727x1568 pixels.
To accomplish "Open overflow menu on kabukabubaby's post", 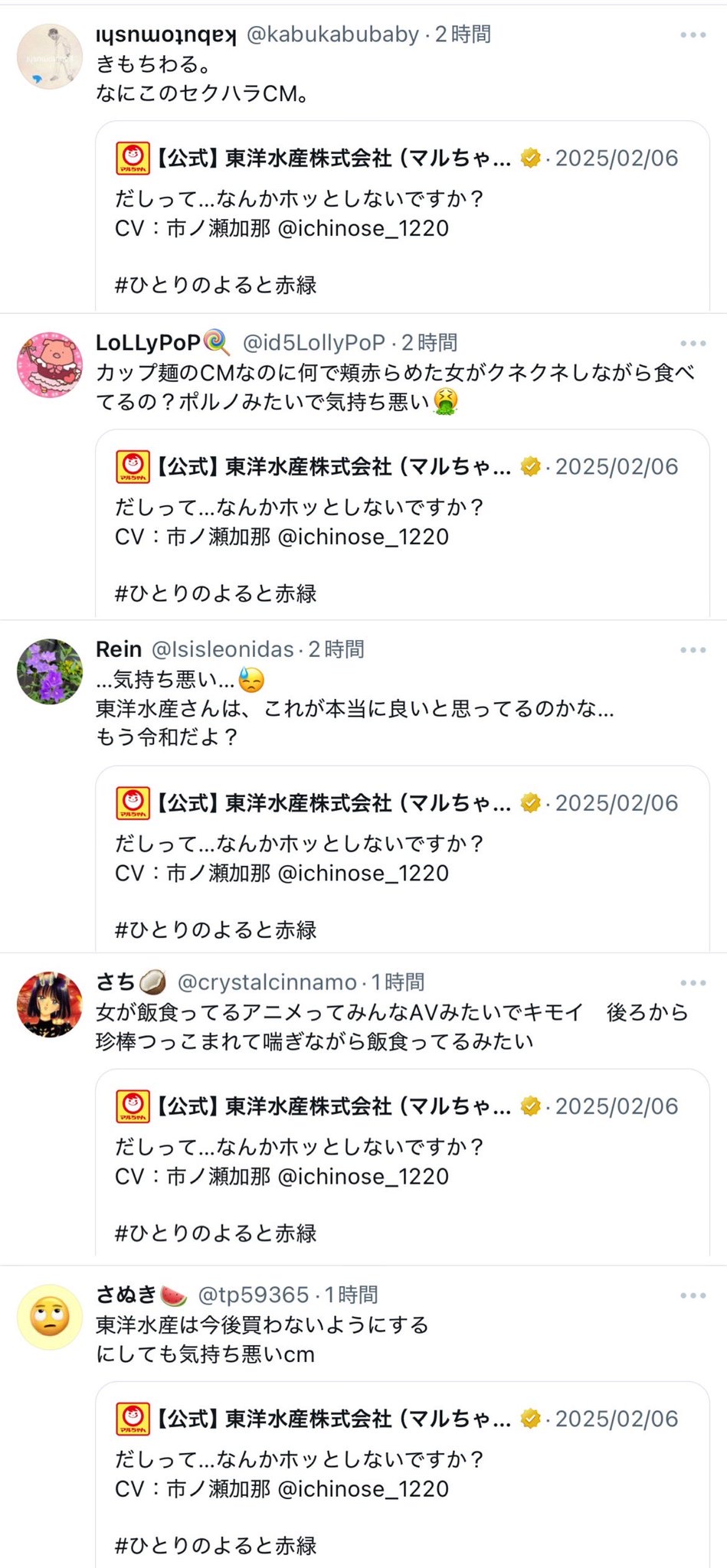I will click(x=693, y=35).
